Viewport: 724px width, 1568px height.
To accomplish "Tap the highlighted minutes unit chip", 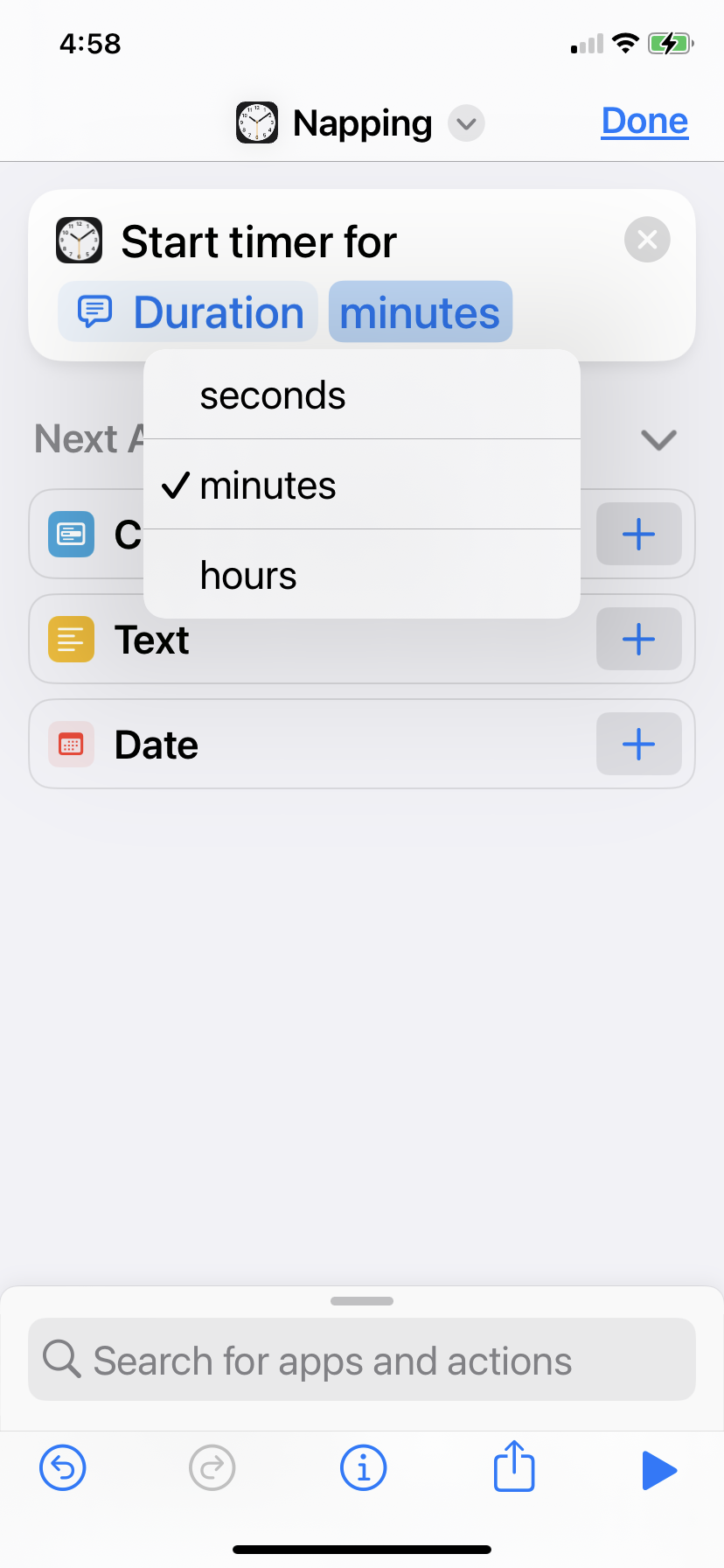I will [421, 312].
